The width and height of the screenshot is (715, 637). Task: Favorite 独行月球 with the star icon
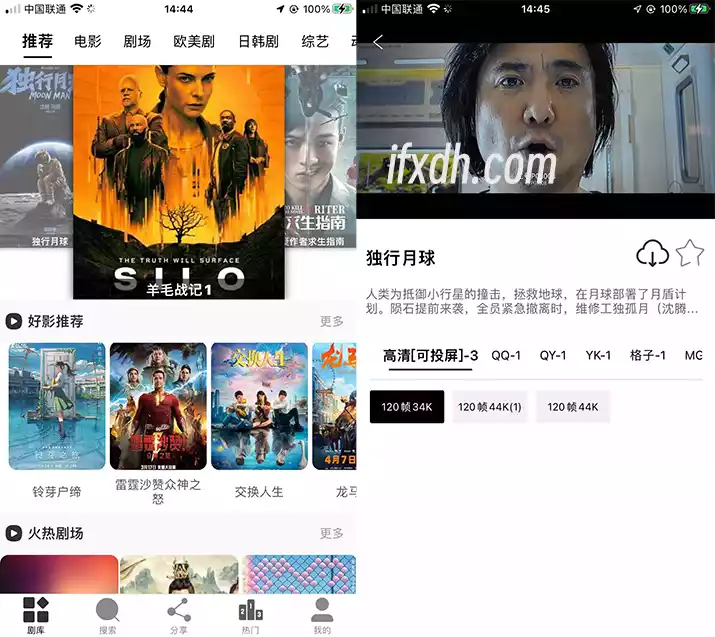pos(689,254)
